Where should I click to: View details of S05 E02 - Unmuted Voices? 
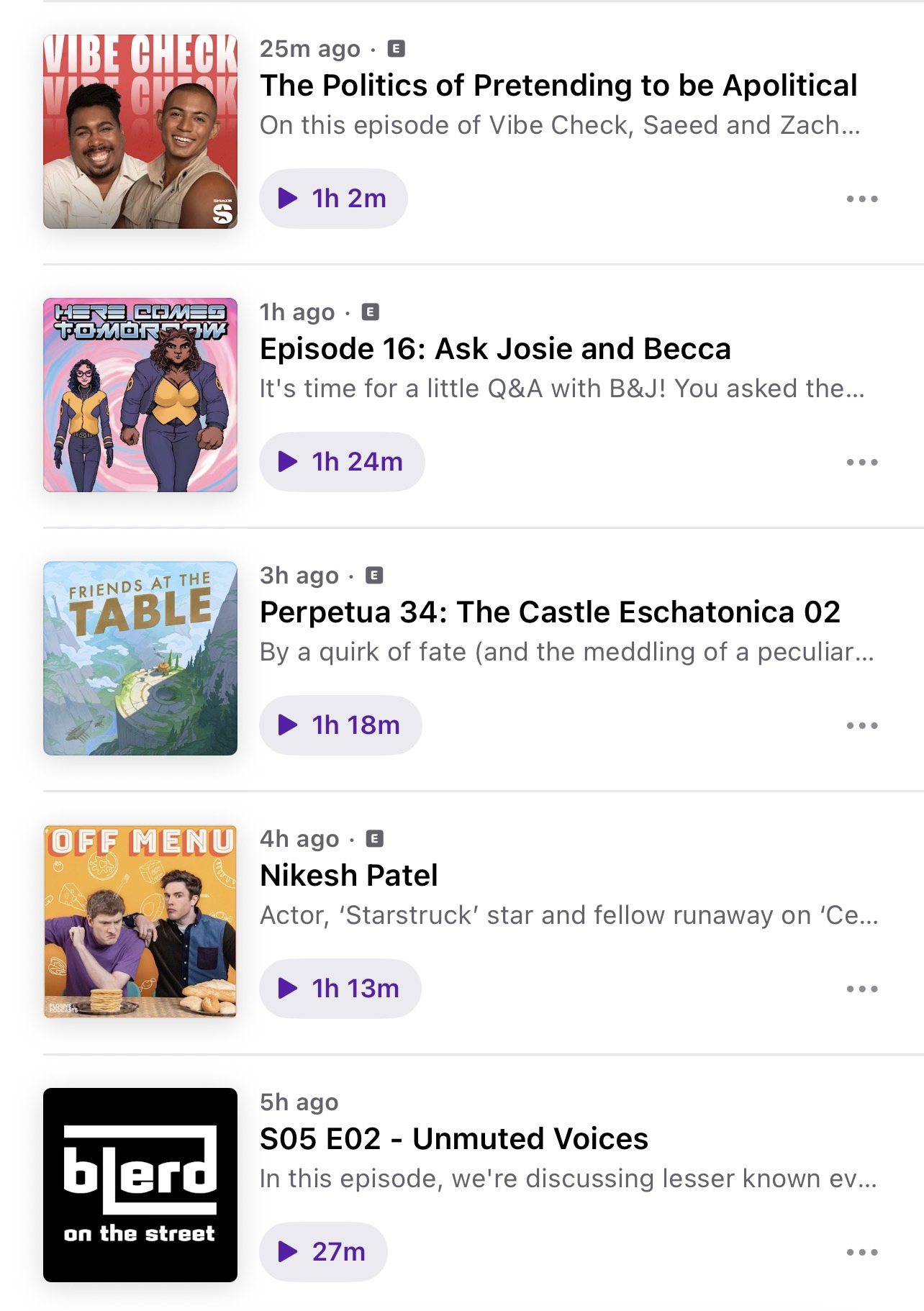pos(454,1139)
